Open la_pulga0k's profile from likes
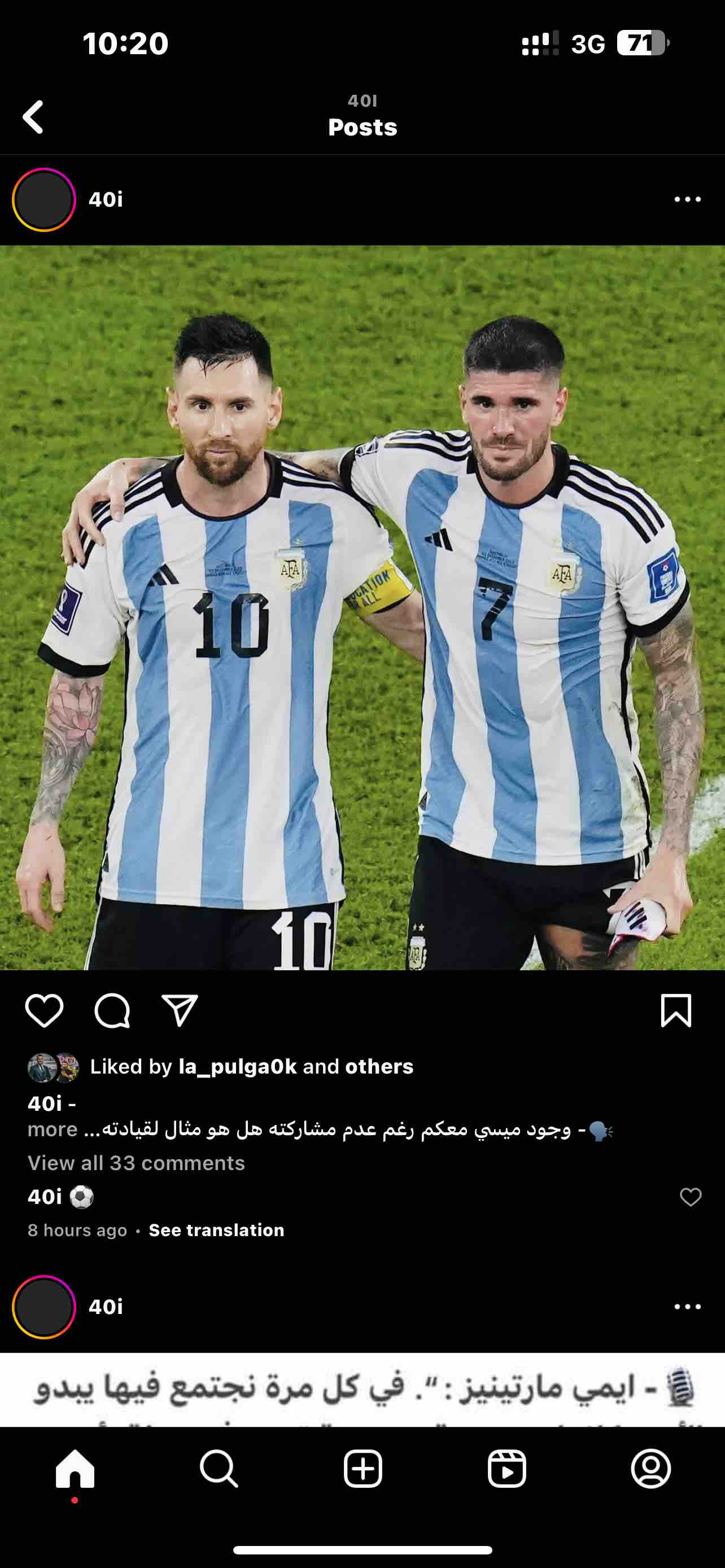The image size is (725, 1568). click(x=237, y=1066)
